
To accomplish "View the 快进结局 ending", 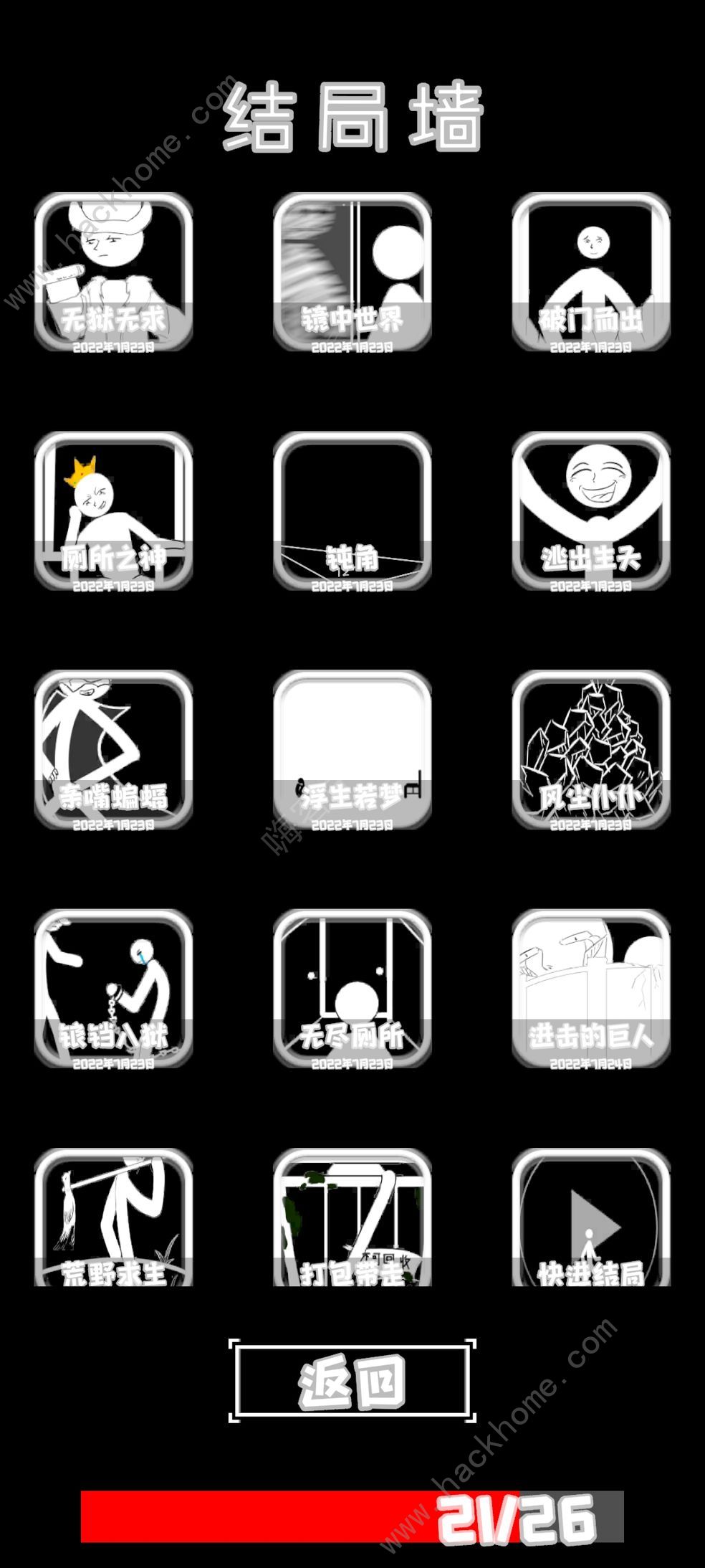I will point(590,1219).
